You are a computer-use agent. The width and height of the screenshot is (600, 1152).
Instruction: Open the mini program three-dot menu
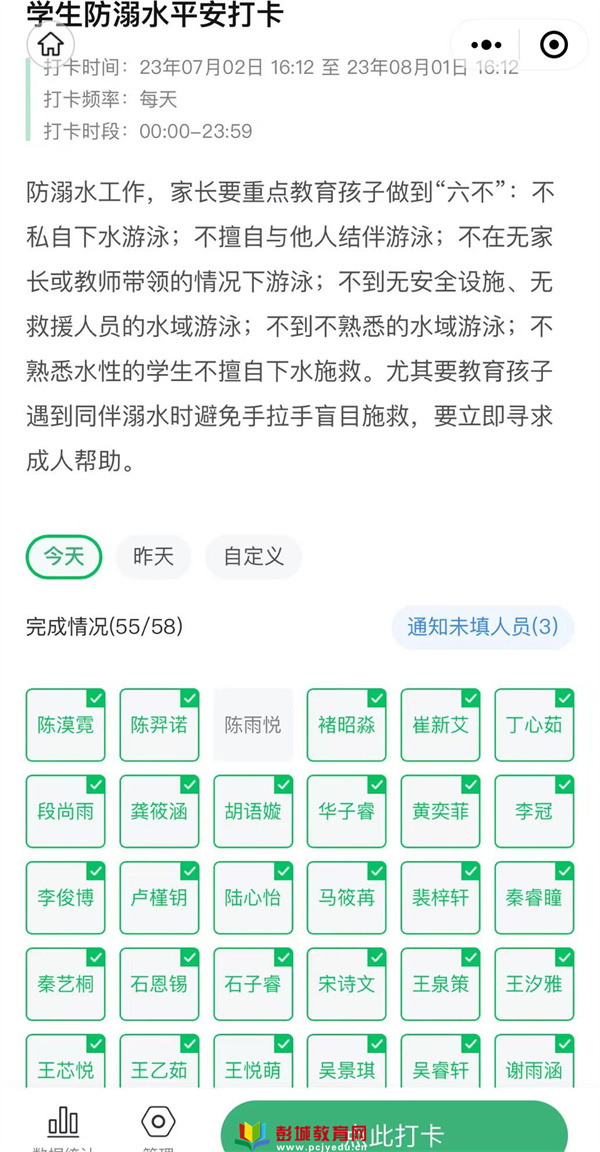pos(485,45)
